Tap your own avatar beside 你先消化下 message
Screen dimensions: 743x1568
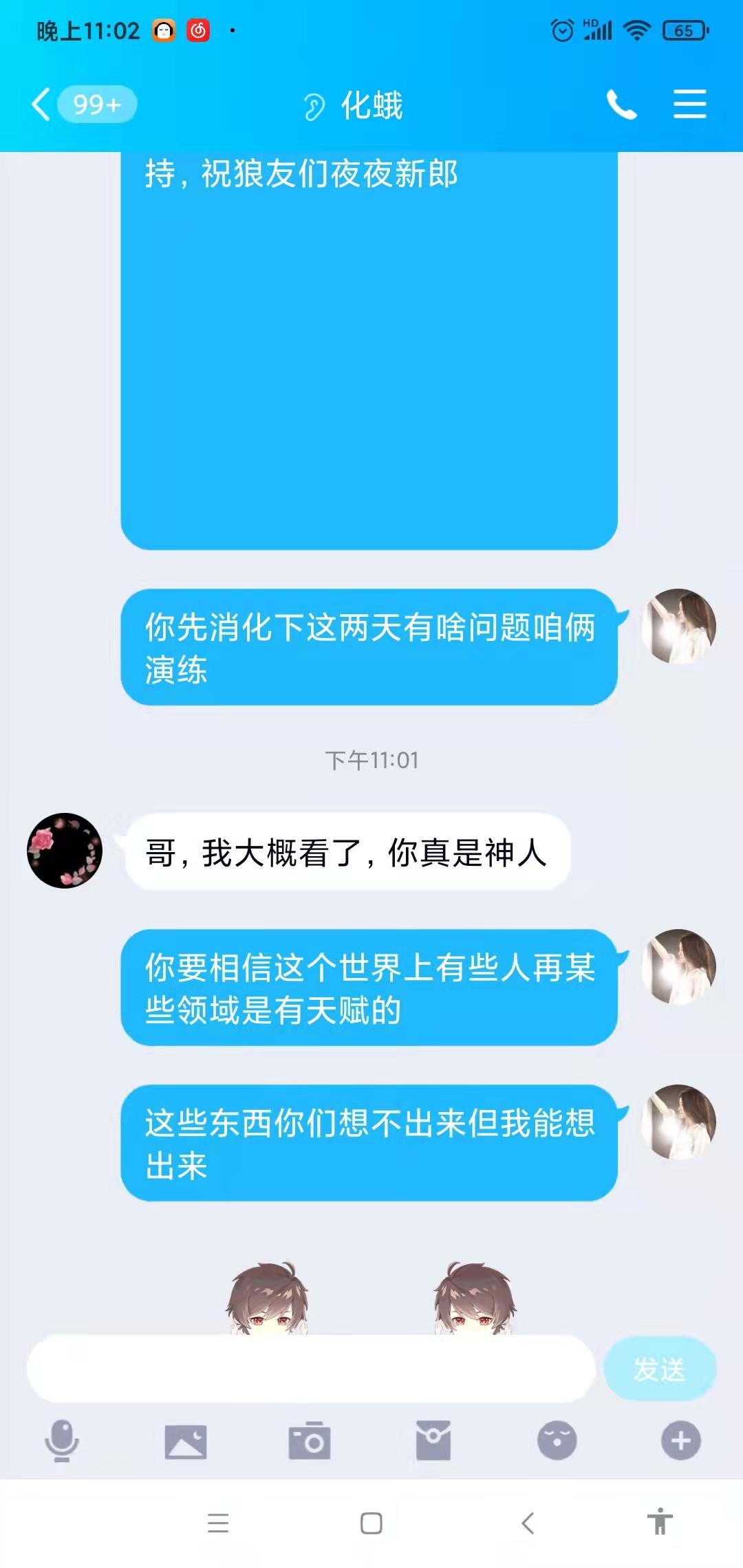[678, 627]
